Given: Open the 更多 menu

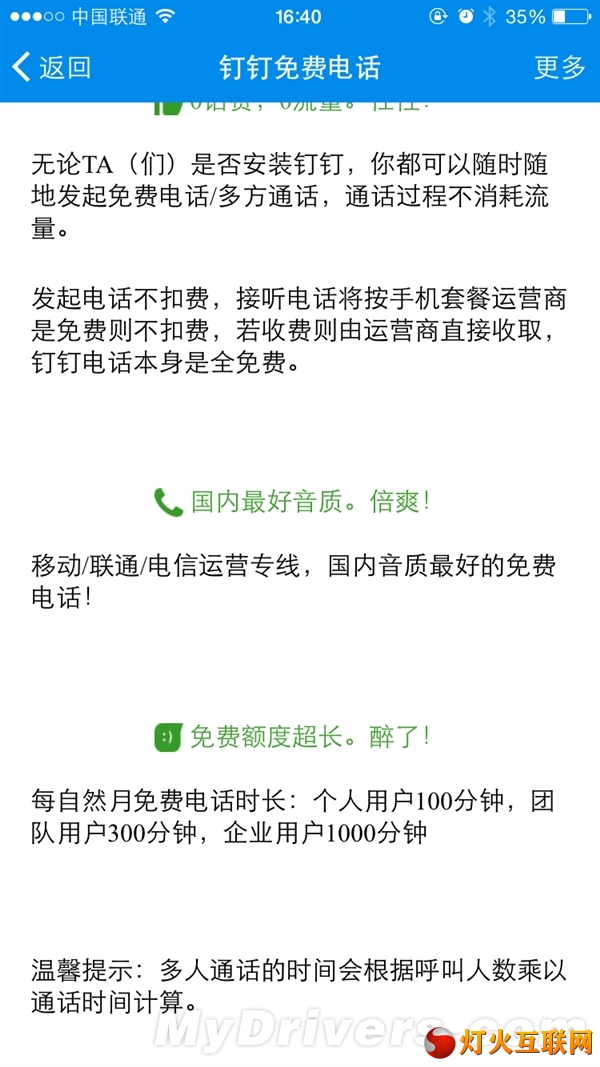Looking at the screenshot, I should [560, 67].
